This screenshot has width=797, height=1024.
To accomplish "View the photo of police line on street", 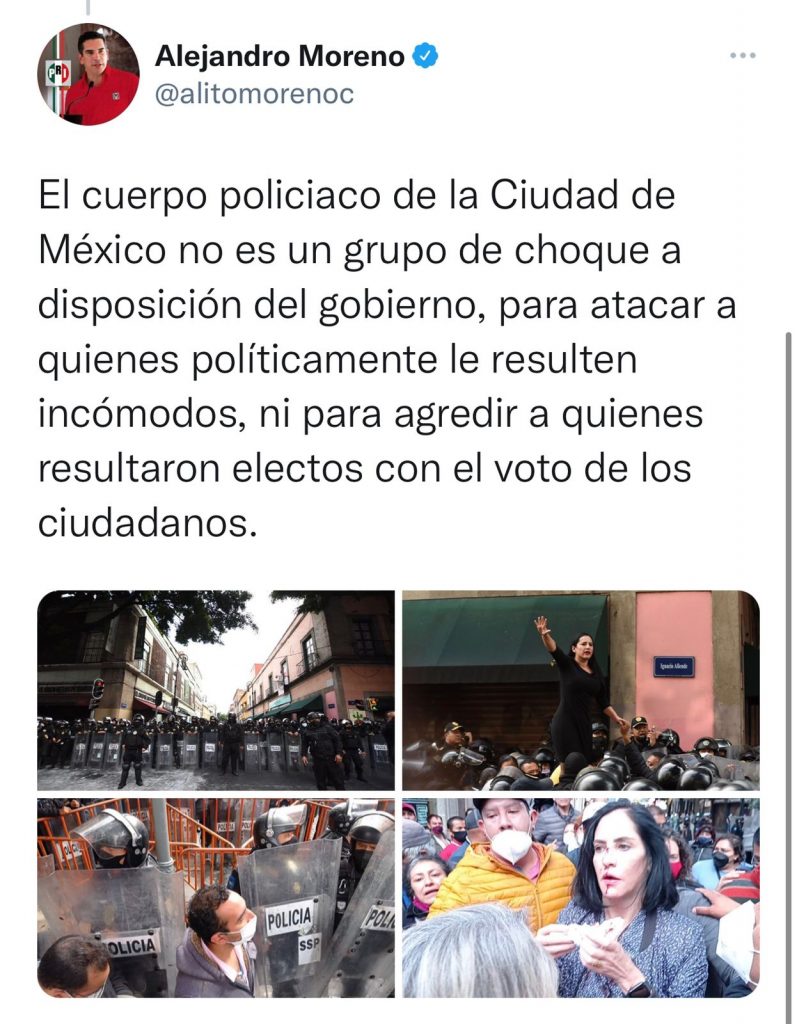I will tap(216, 690).
